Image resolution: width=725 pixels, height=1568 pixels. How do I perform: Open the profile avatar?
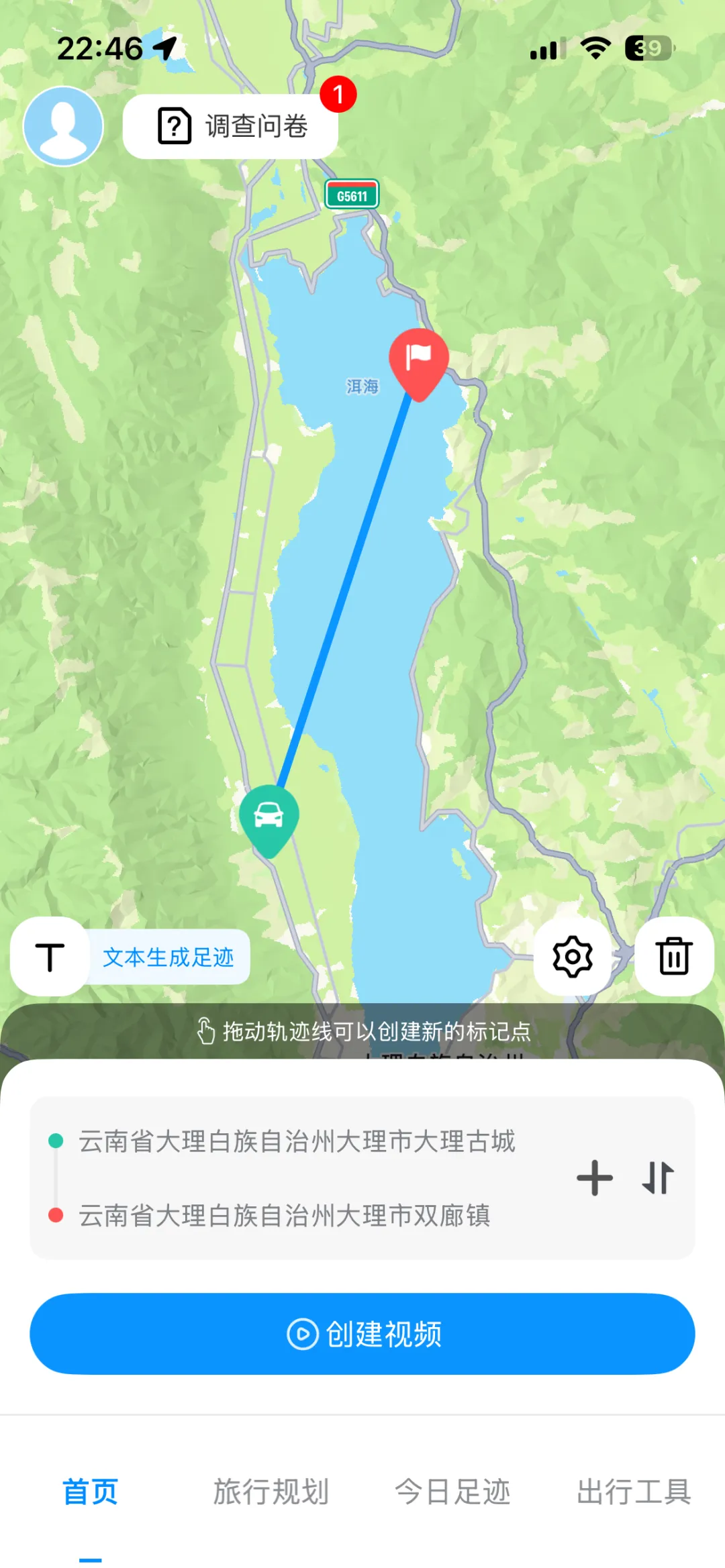point(63,126)
